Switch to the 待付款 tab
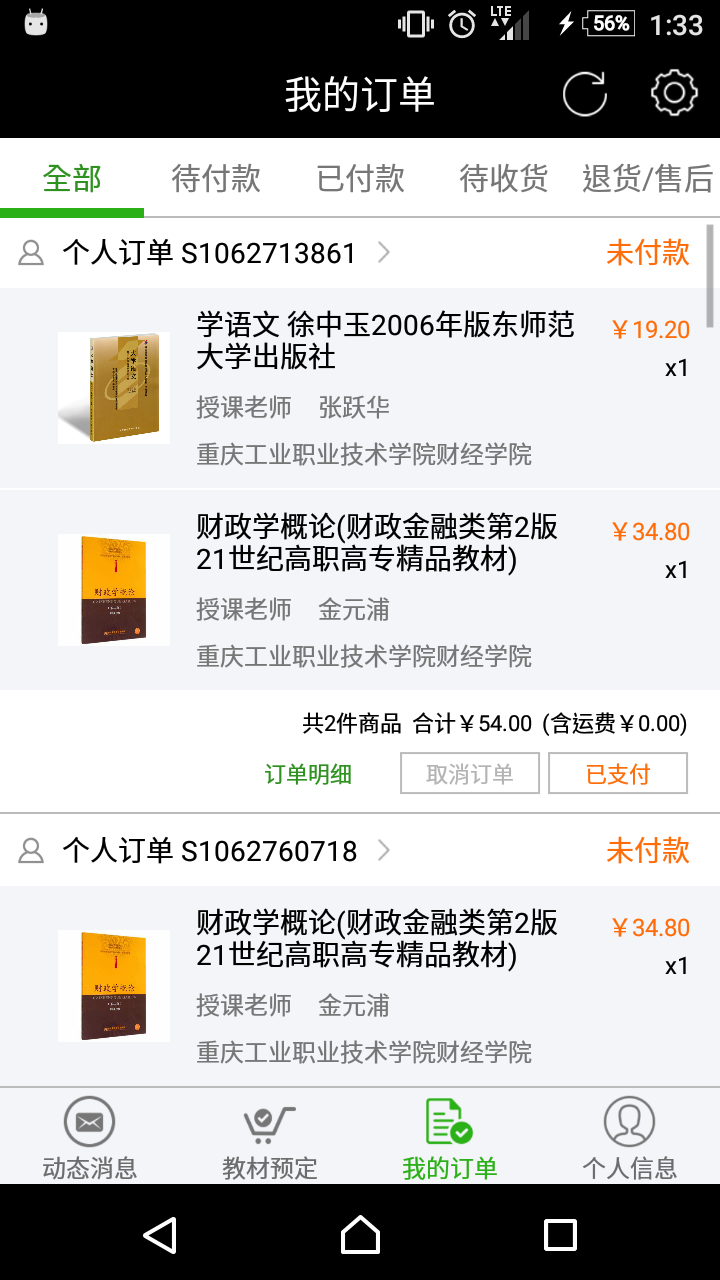720x1280 pixels. [x=216, y=179]
